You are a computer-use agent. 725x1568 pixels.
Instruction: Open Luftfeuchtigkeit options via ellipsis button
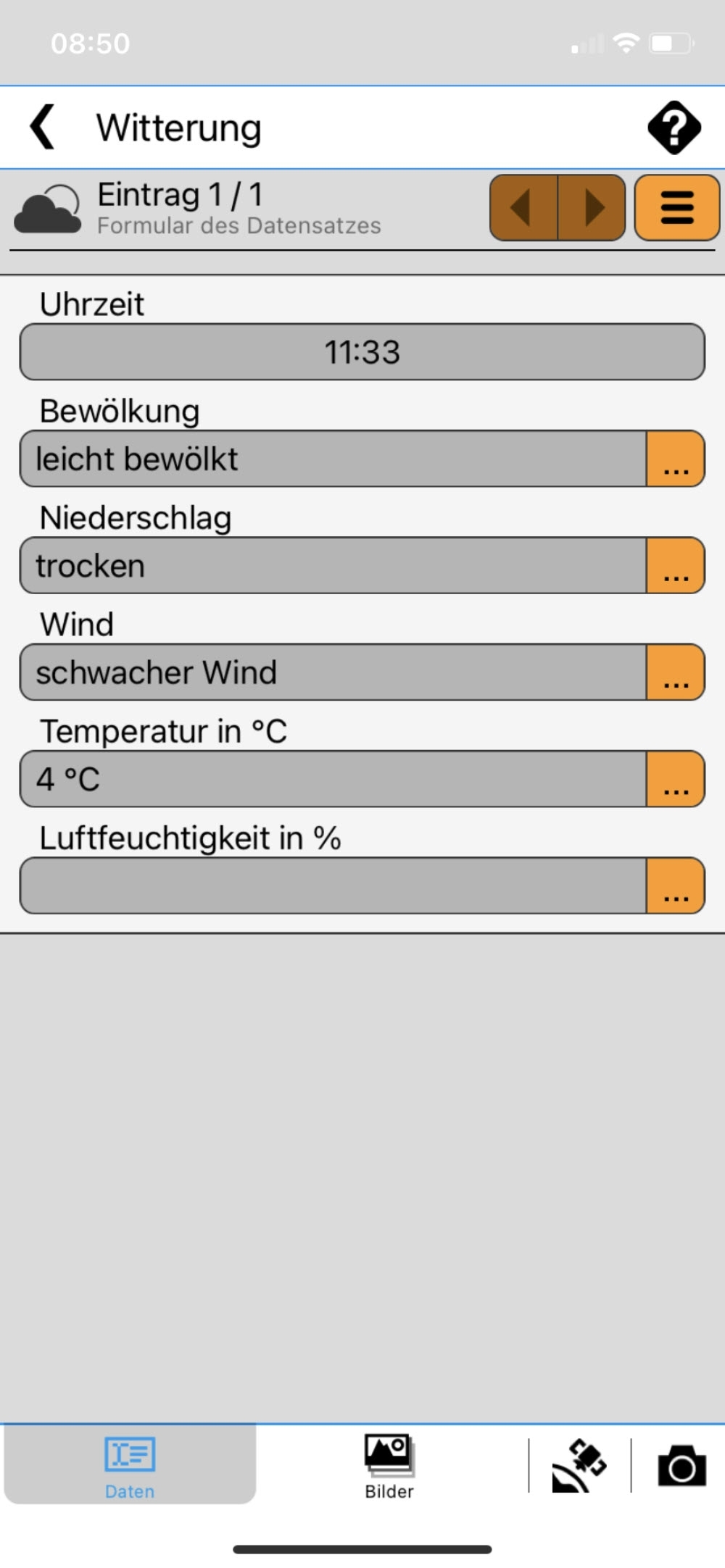pyautogui.click(x=675, y=885)
